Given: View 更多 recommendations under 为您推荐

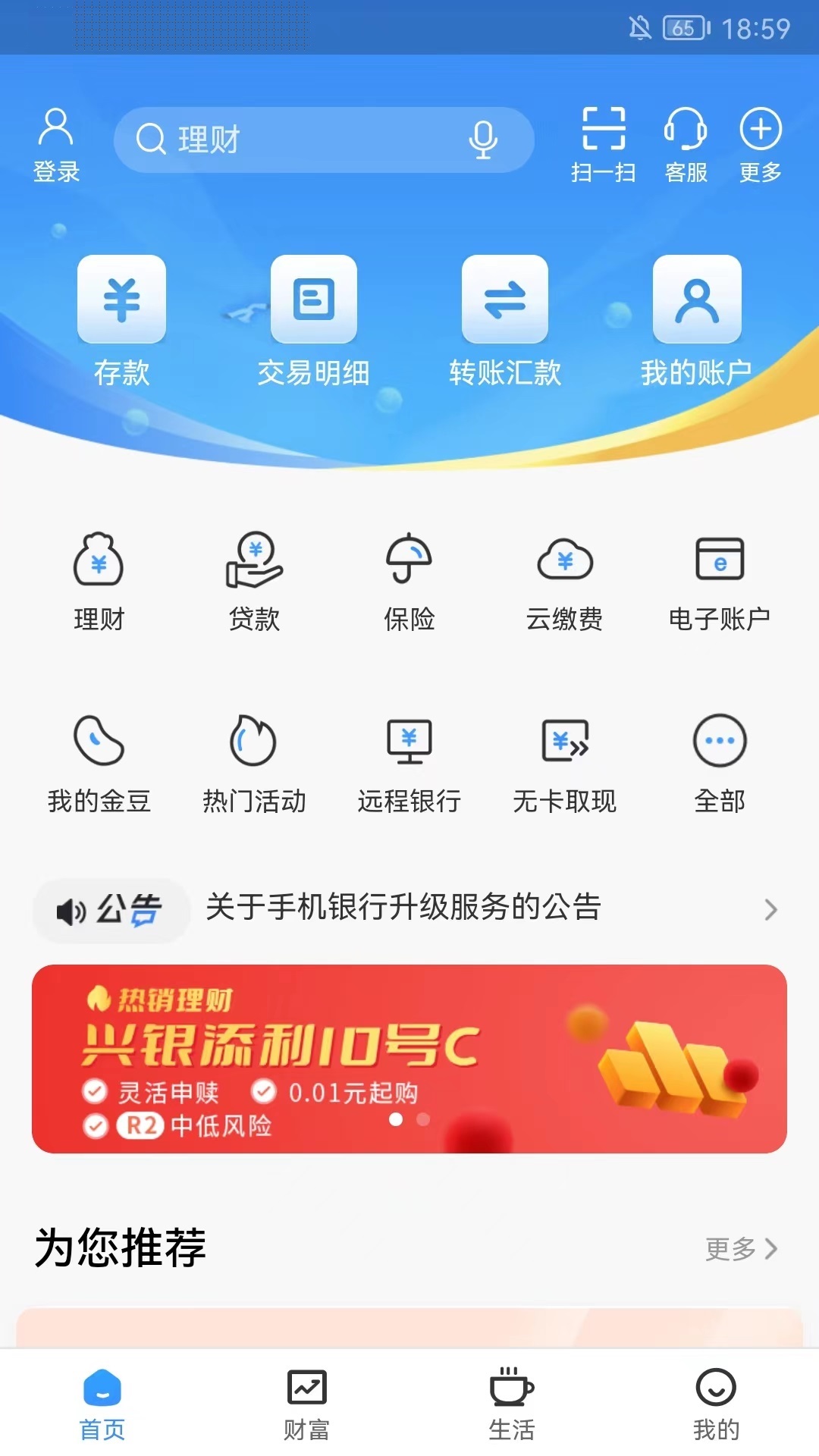Looking at the screenshot, I should [741, 1248].
